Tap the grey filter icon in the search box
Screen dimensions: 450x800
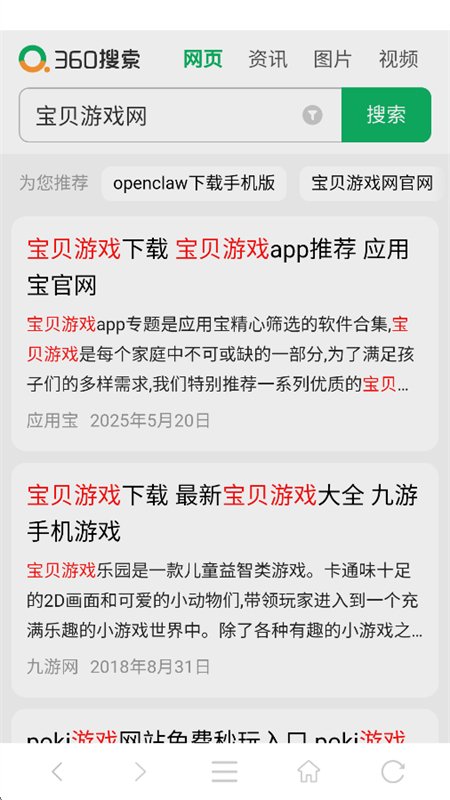click(x=312, y=115)
